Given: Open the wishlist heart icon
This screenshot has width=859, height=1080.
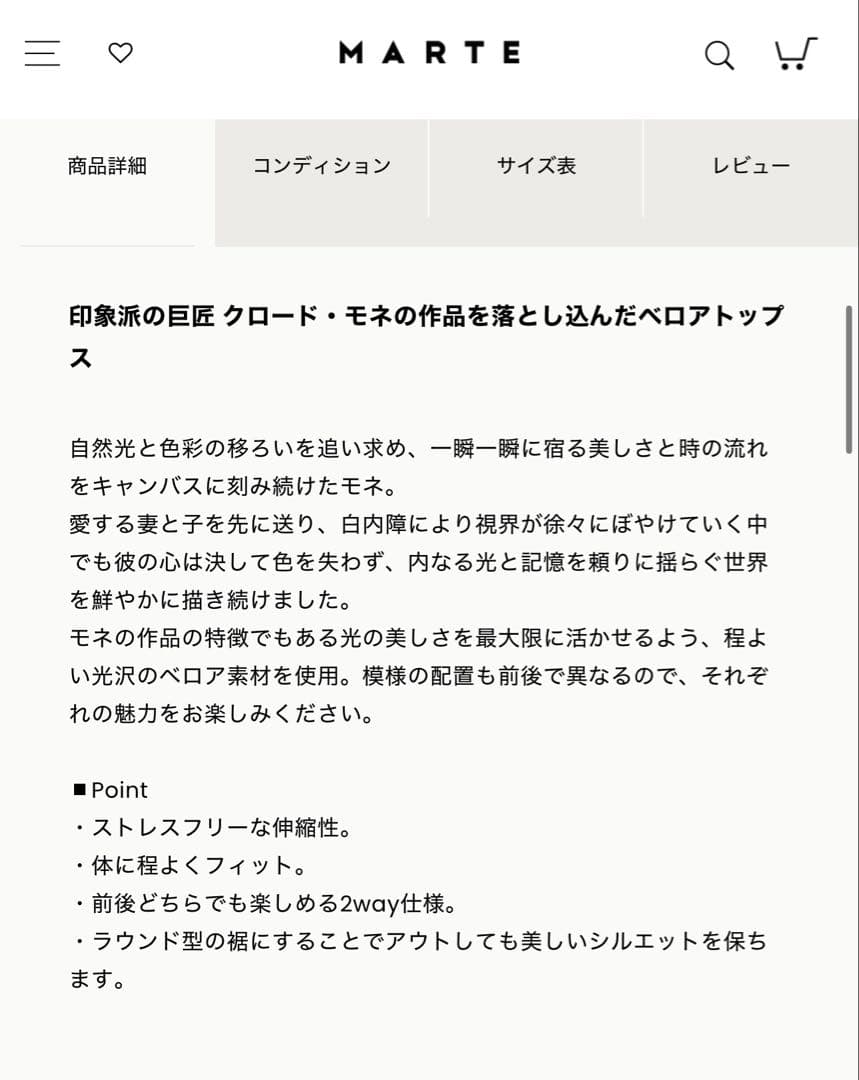Looking at the screenshot, I should (x=120, y=53).
